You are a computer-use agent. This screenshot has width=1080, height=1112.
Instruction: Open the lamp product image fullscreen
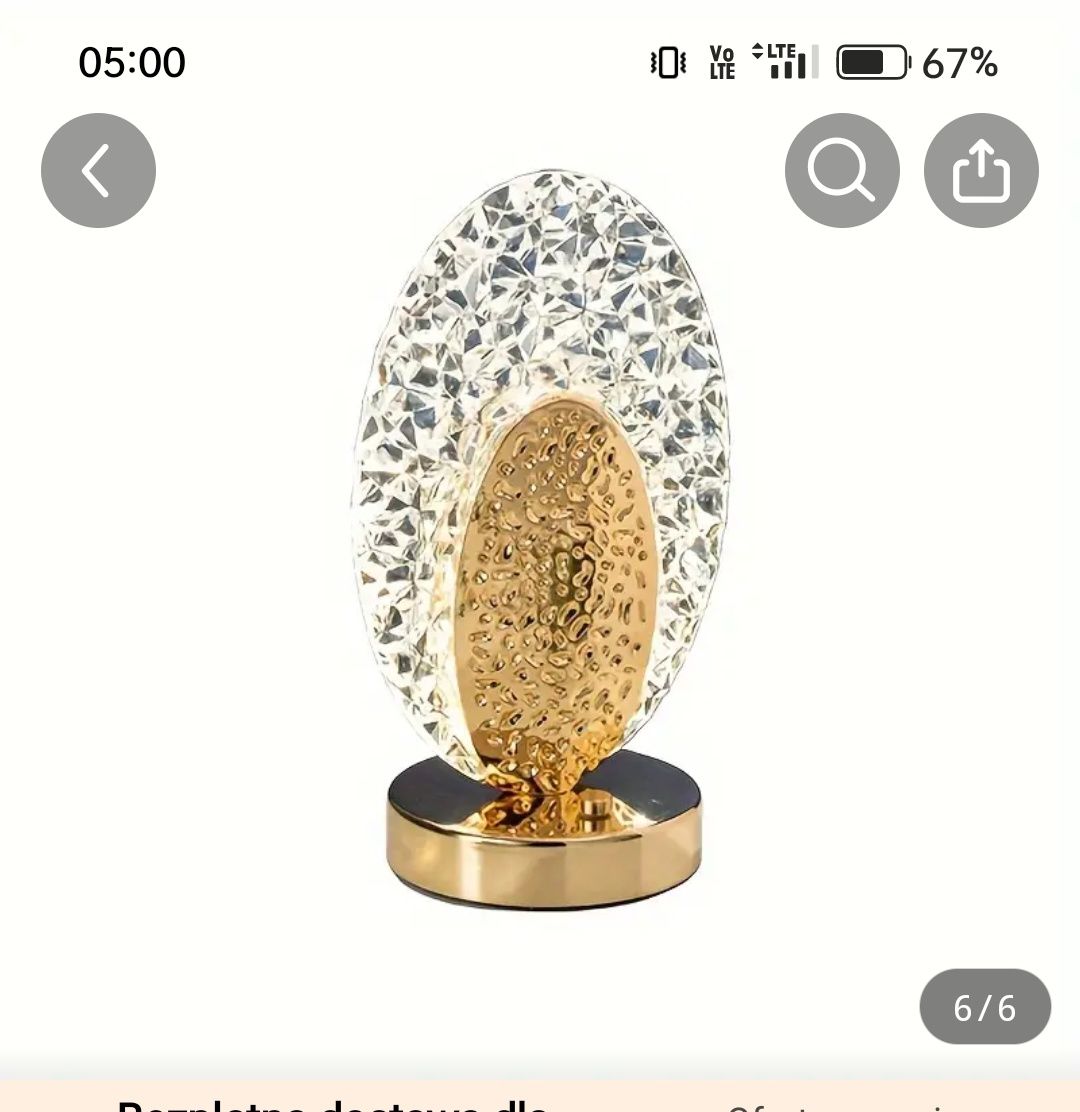click(x=540, y=540)
